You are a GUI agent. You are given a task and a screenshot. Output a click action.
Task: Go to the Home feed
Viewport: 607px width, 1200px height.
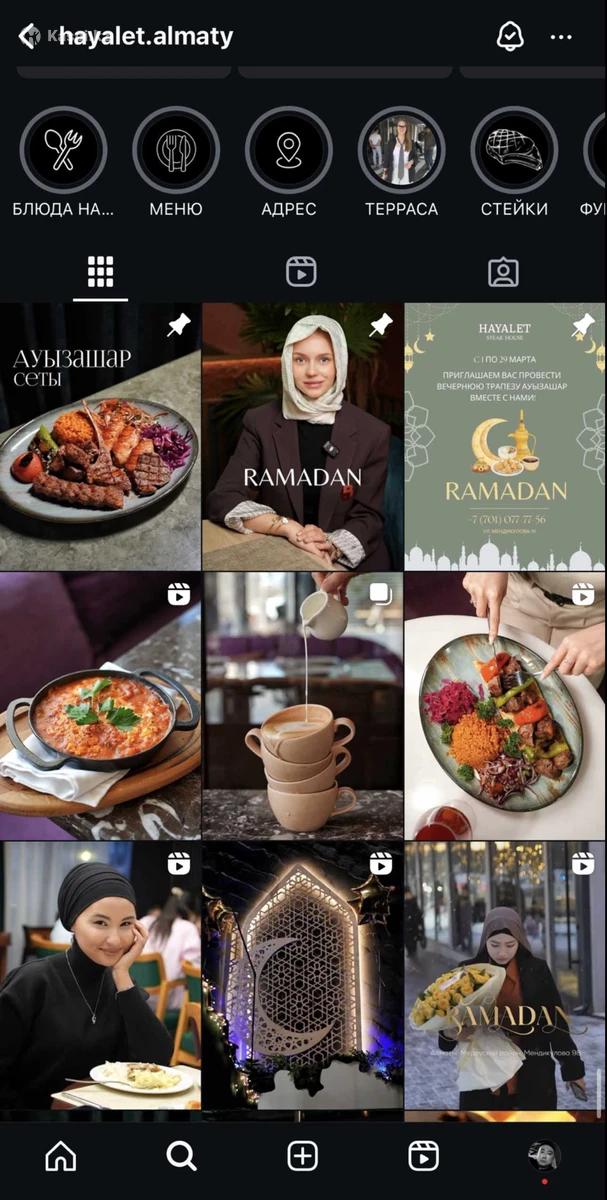[x=61, y=1156]
